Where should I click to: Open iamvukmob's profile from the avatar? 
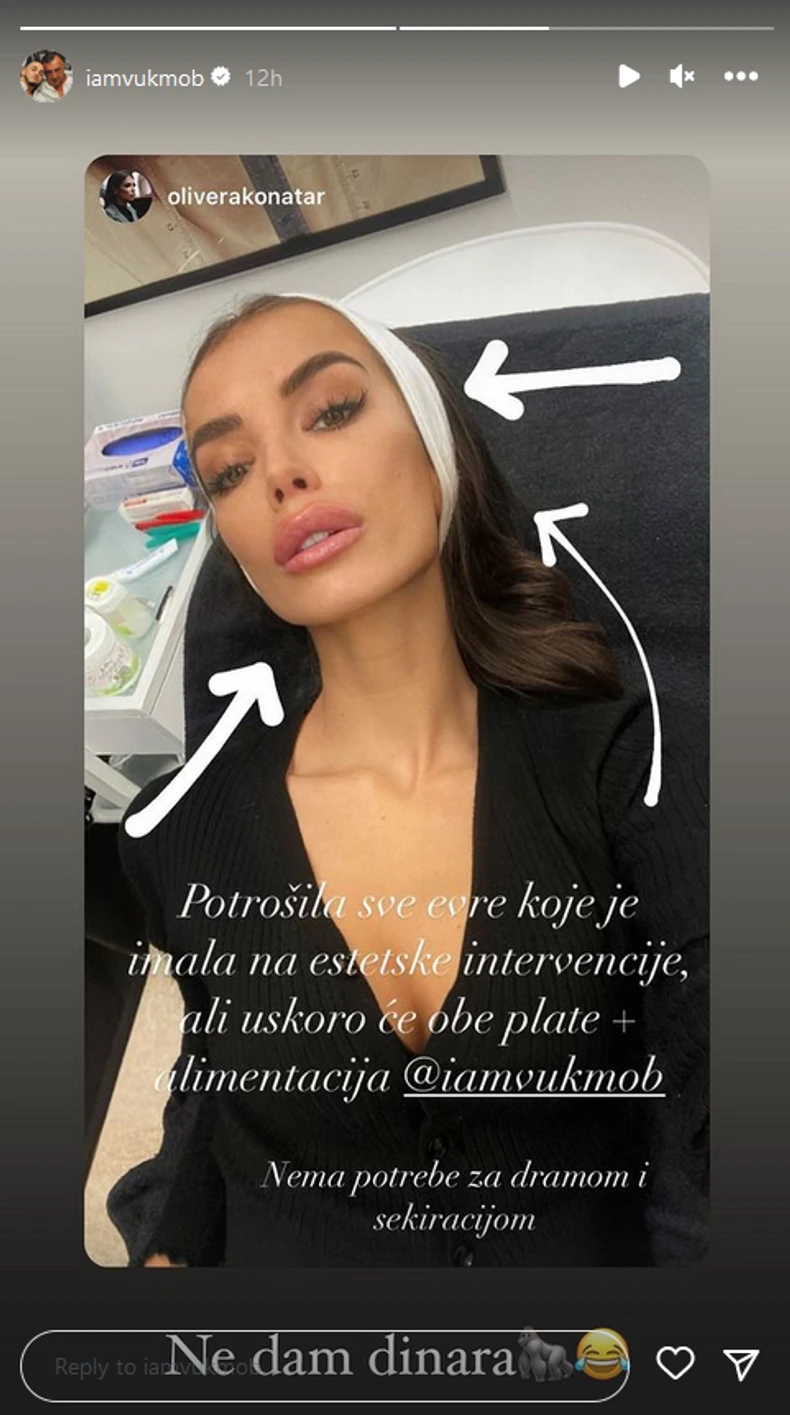point(46,77)
